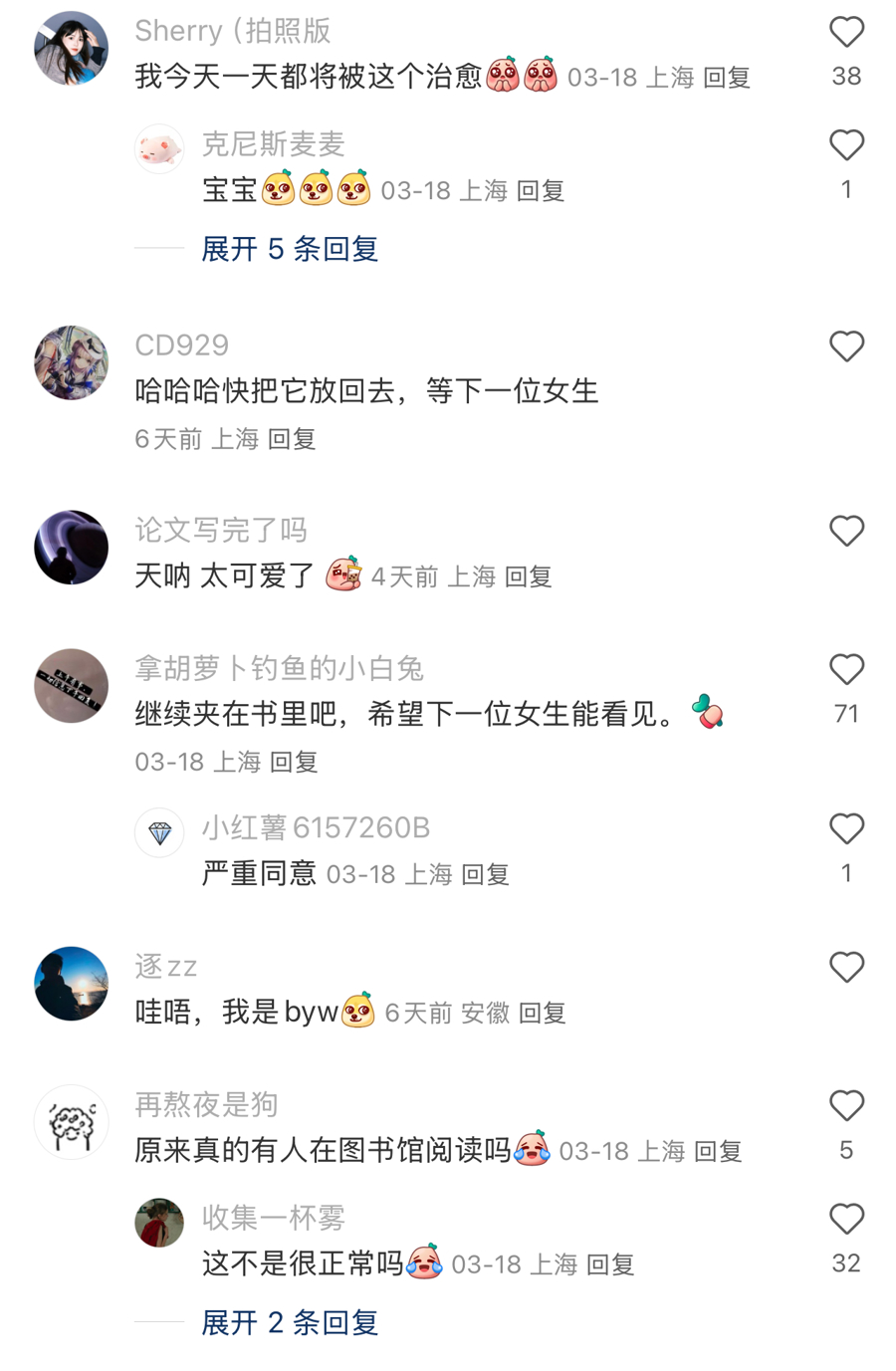
Task: Reply to 拿胡萝卜钓鱼的小白兔's comment
Action: (294, 763)
